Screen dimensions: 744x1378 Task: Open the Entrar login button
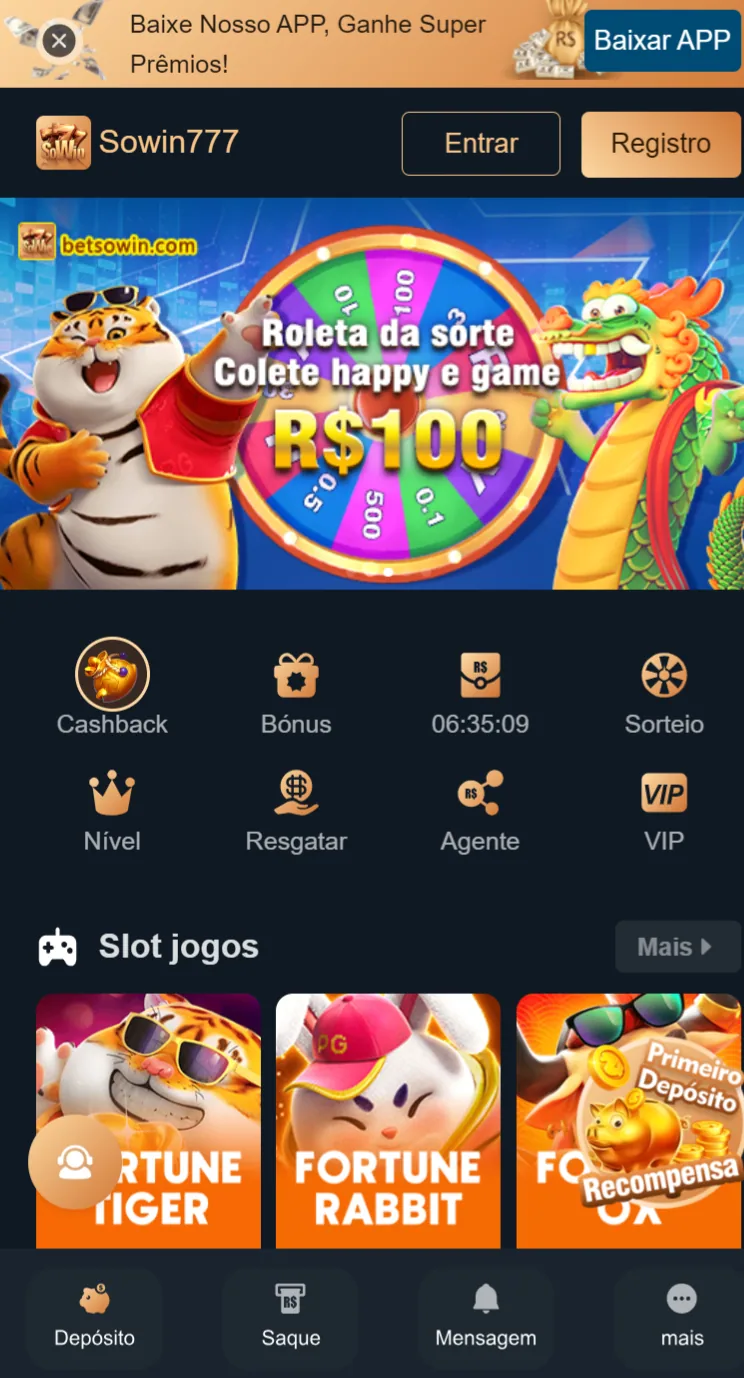(x=481, y=144)
